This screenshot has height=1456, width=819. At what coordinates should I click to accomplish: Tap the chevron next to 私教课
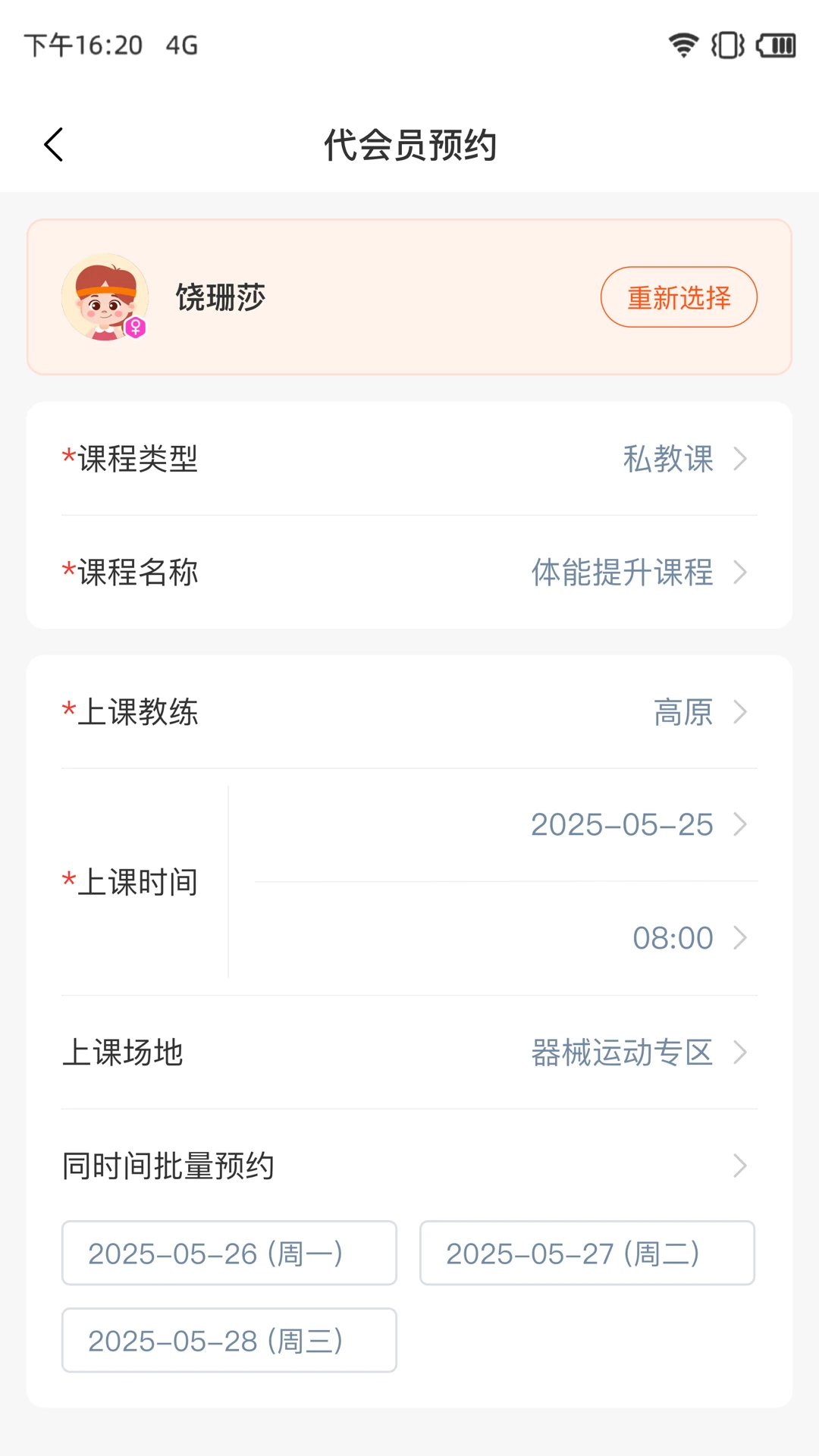739,459
